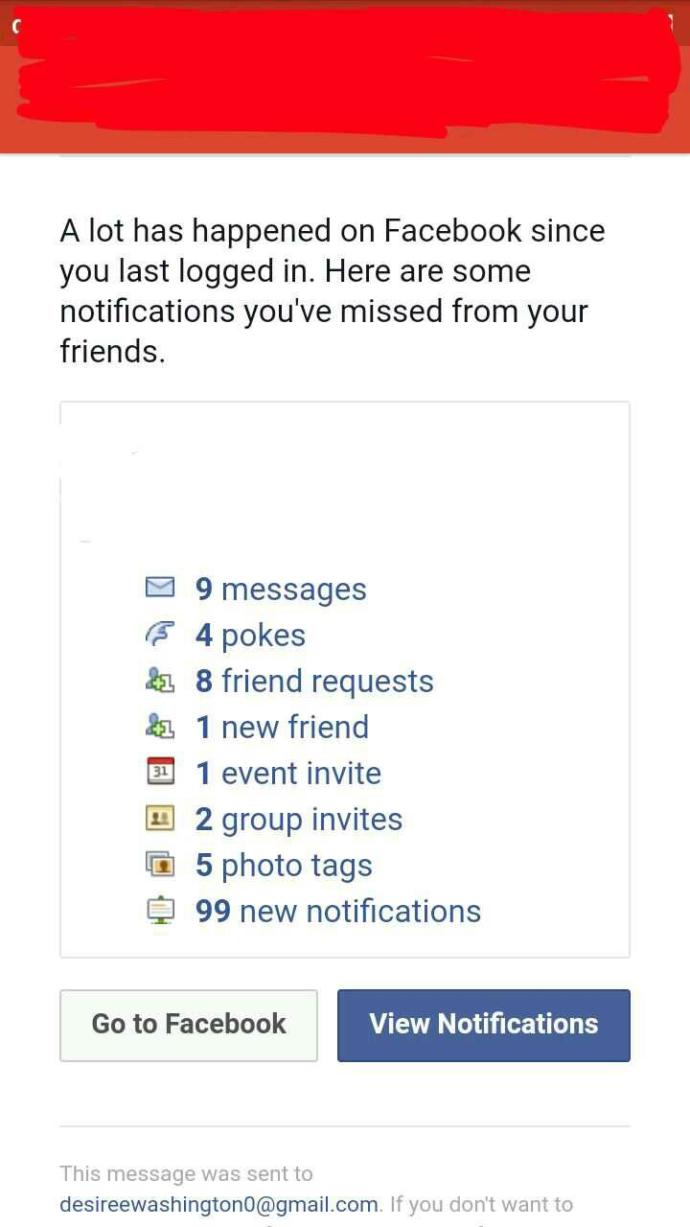
Task: Open the 99 new notifications link
Action: point(338,911)
